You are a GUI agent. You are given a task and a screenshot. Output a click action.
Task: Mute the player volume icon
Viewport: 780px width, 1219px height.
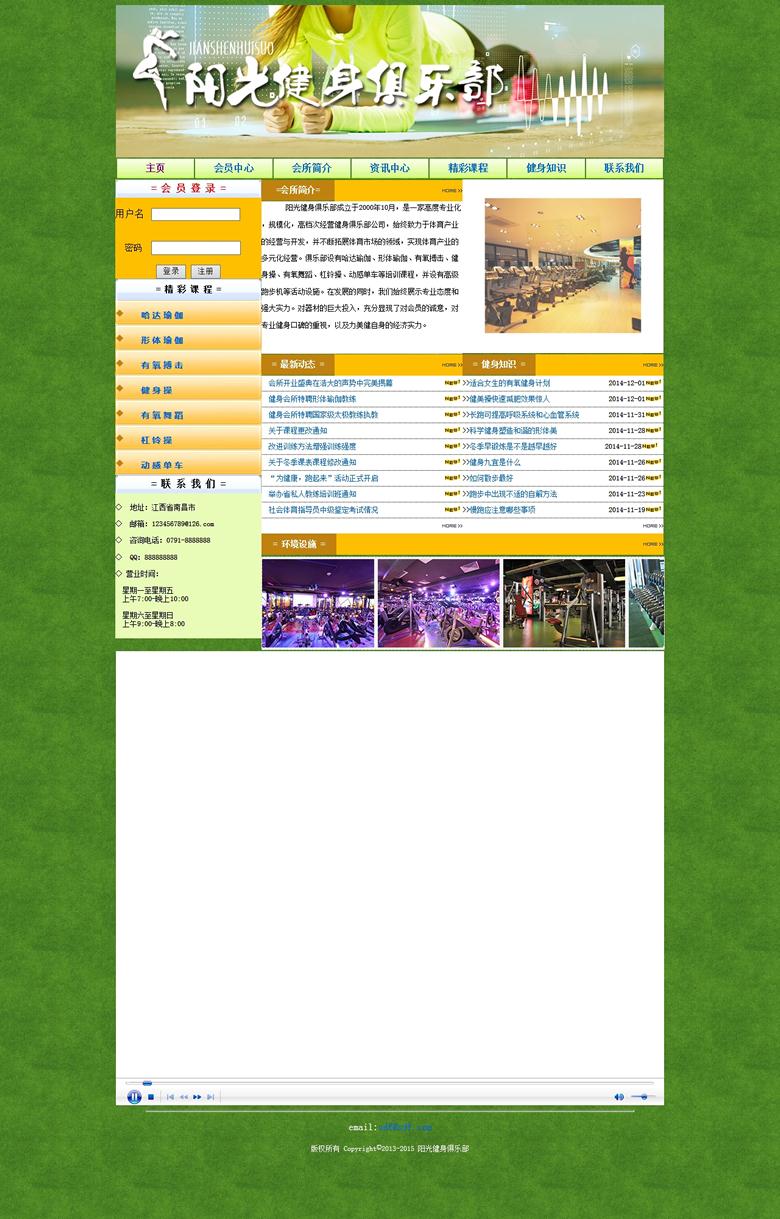(x=618, y=1097)
